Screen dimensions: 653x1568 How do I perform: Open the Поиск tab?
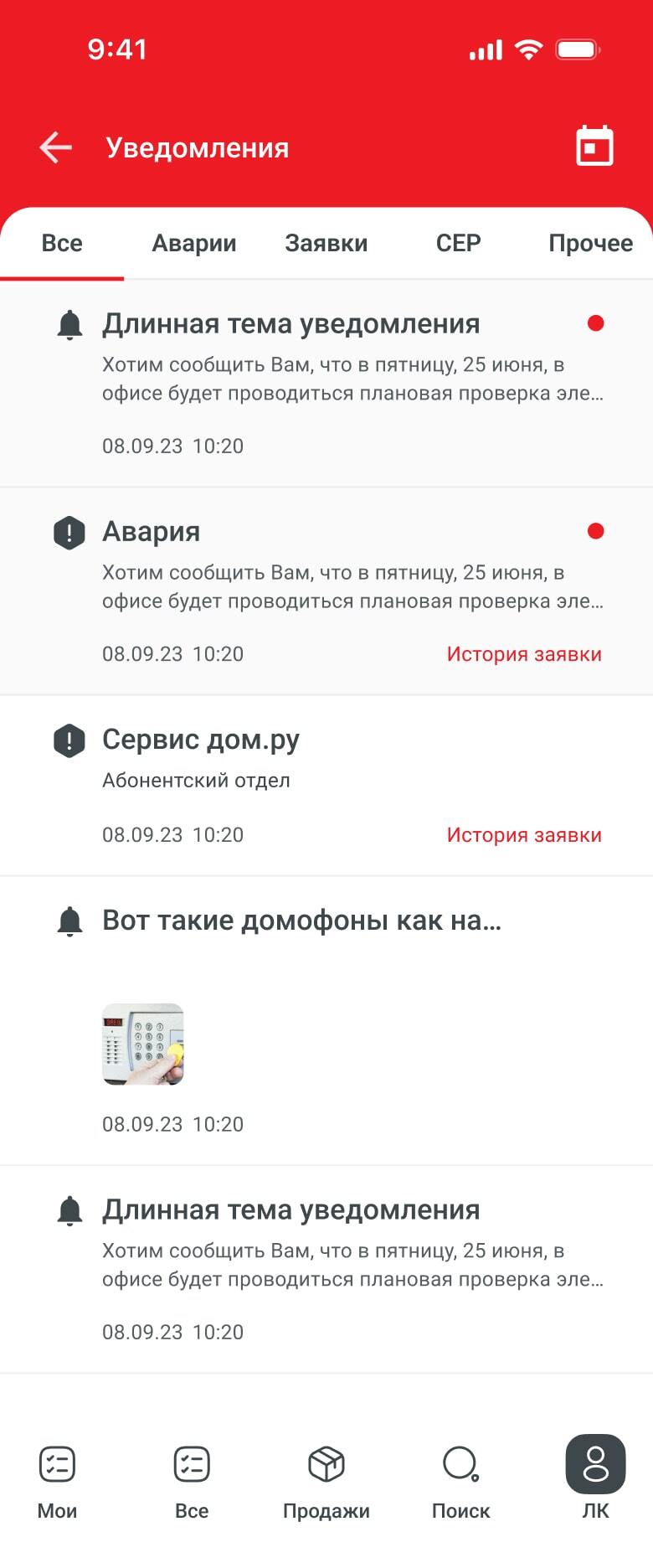point(460,1481)
